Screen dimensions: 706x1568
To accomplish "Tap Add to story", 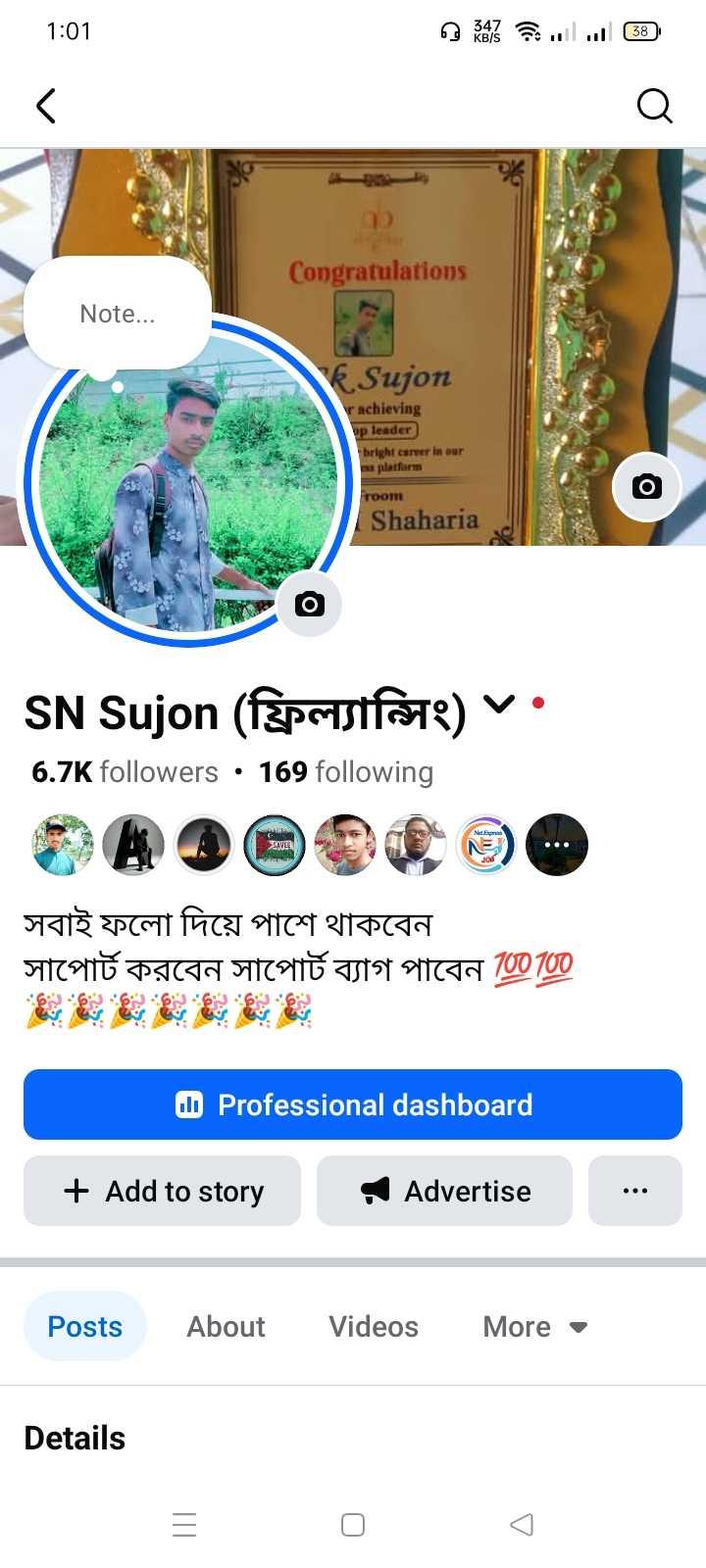I will (162, 1191).
